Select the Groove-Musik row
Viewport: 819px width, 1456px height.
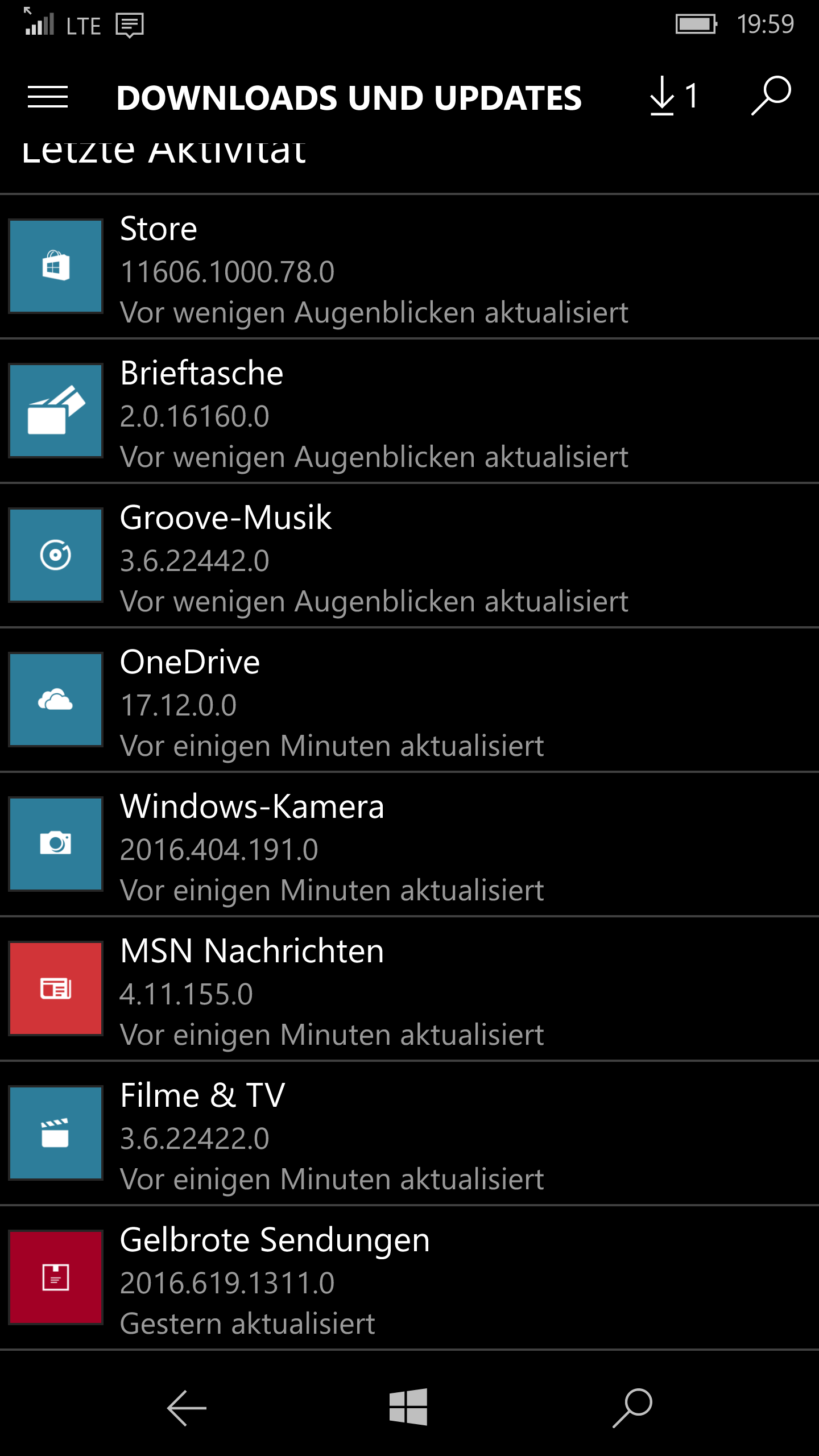pos(409,555)
